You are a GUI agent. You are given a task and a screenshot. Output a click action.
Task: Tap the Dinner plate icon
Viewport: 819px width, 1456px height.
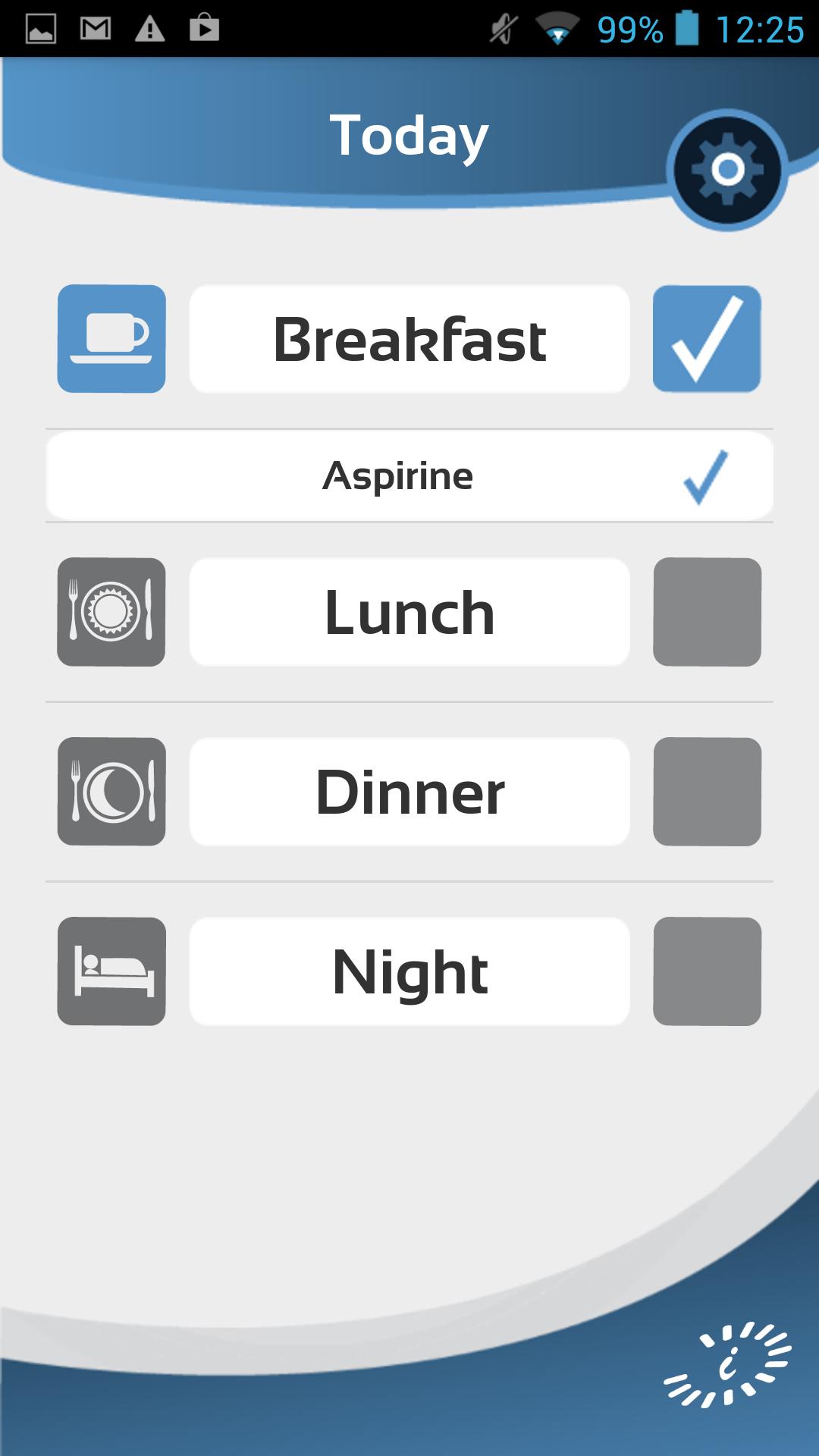(x=111, y=792)
